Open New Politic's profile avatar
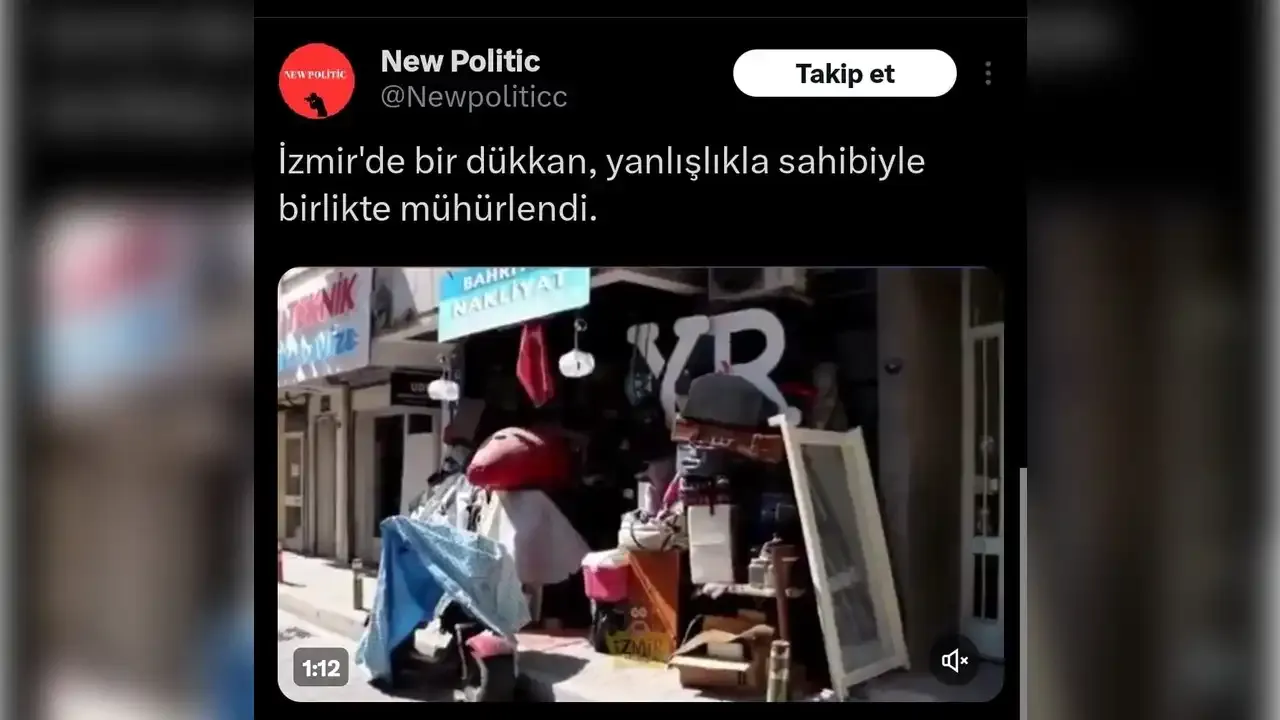 pos(317,80)
